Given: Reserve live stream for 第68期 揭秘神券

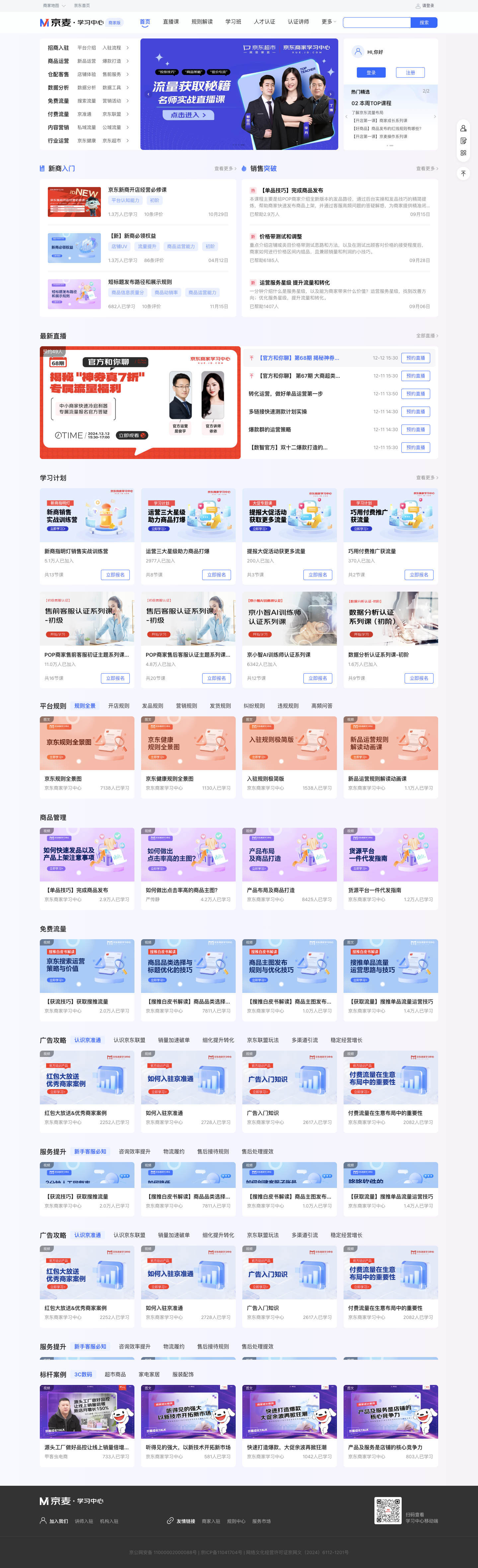Looking at the screenshot, I should (x=415, y=358).
